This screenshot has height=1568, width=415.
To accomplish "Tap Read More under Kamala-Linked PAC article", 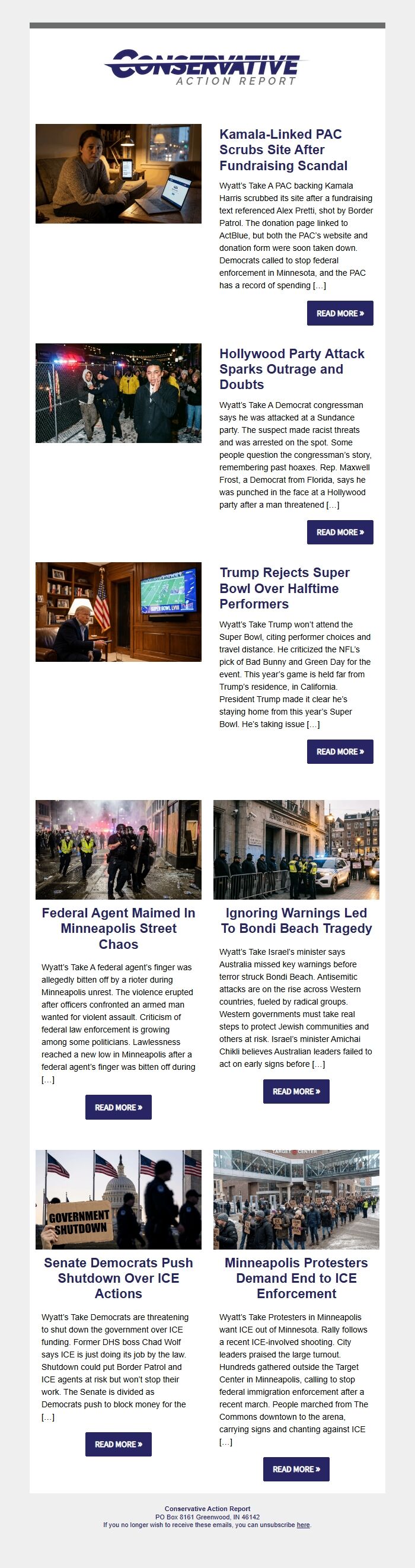I will click(x=340, y=314).
